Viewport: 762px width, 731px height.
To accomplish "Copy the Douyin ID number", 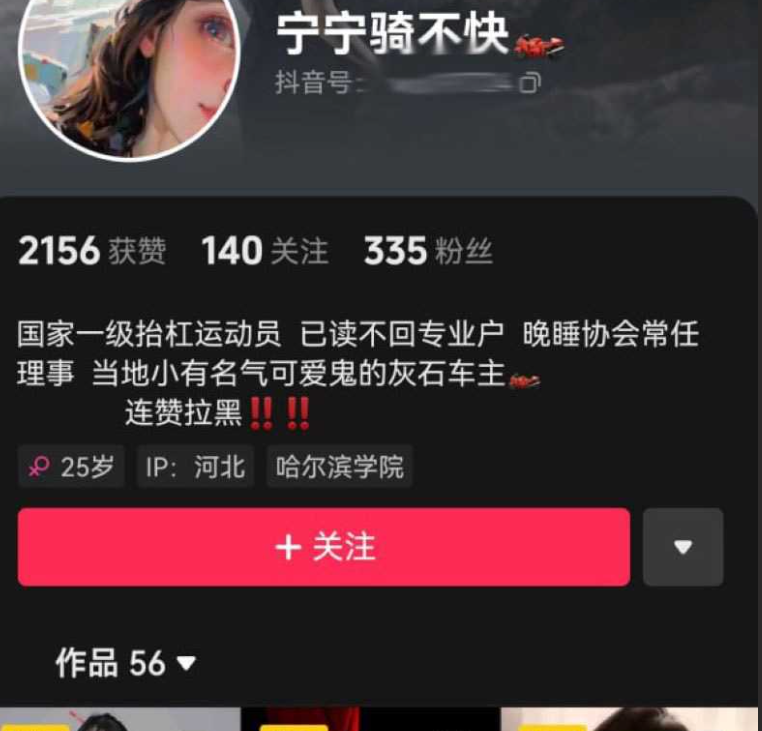I will point(530,83).
